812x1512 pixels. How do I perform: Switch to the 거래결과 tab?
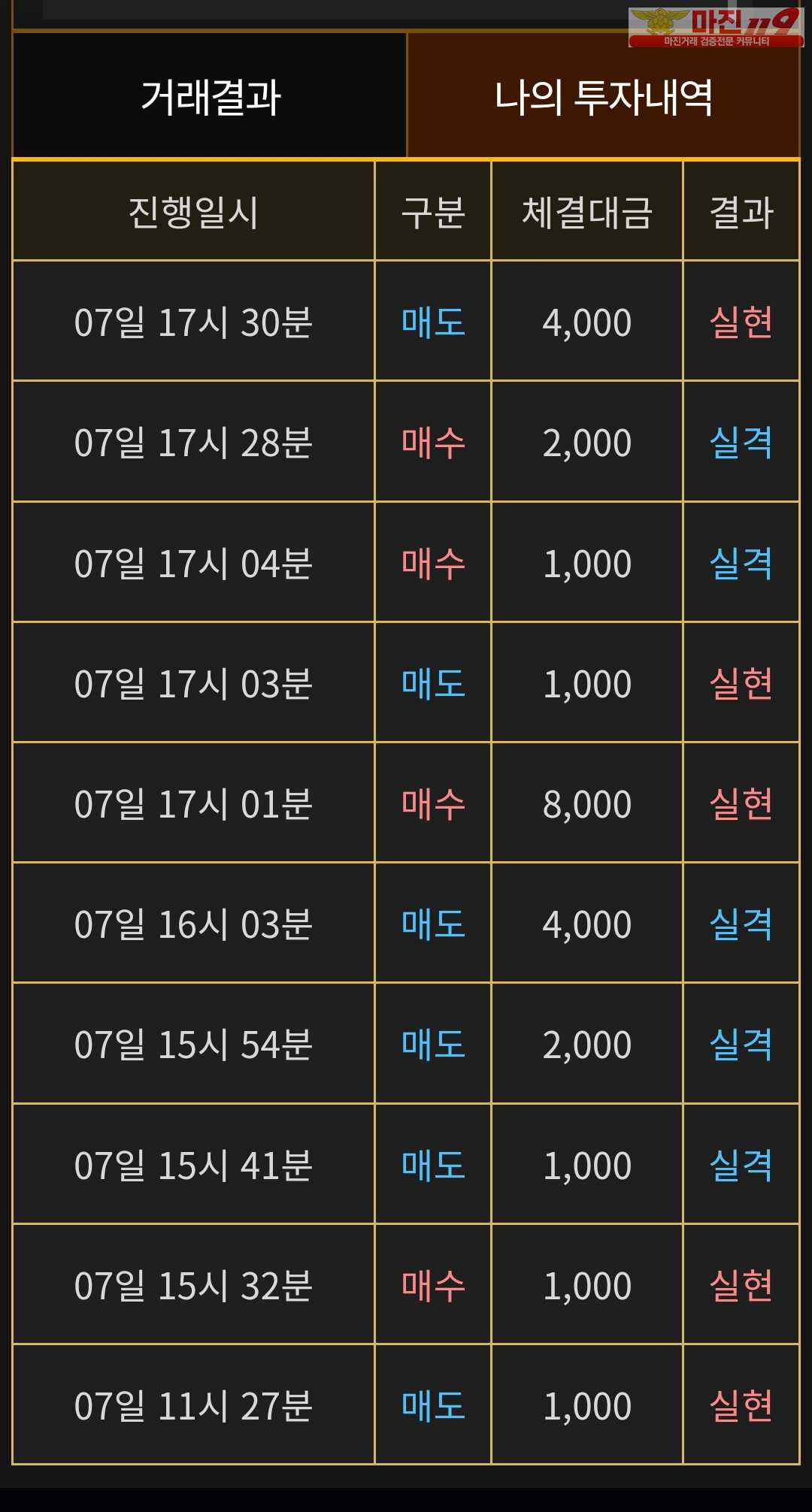click(210, 96)
